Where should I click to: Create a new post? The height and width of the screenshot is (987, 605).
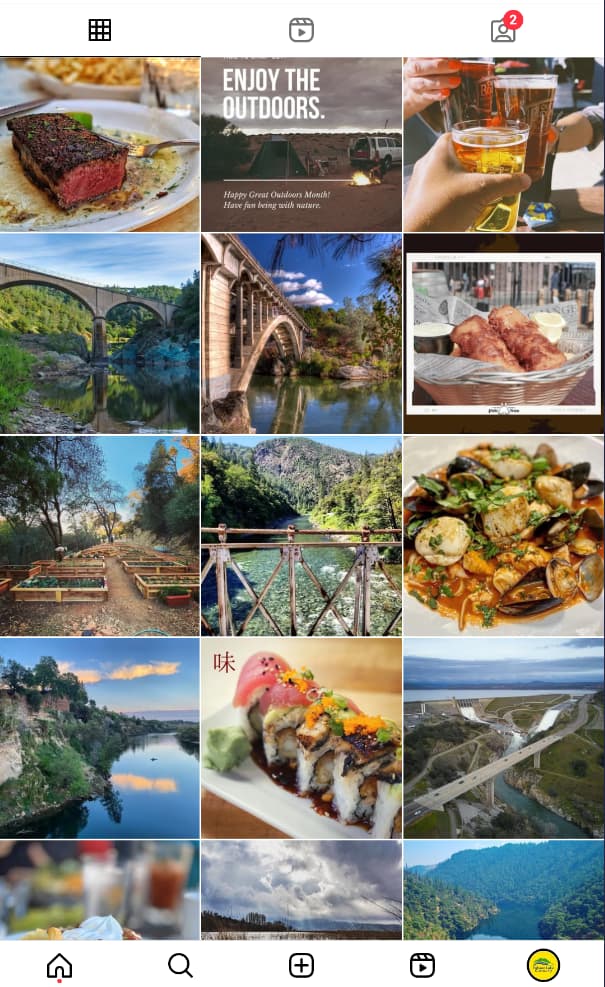[302, 965]
